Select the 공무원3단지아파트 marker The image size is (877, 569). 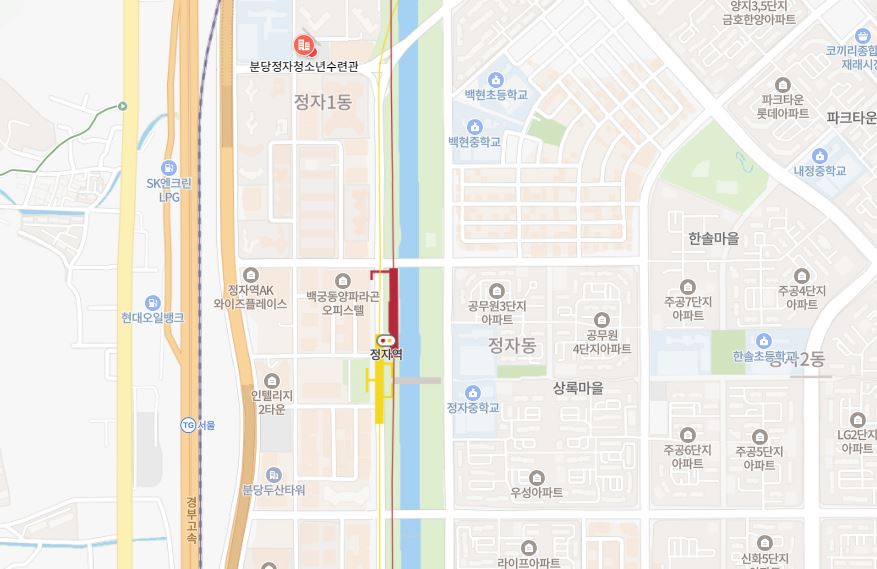coord(497,291)
